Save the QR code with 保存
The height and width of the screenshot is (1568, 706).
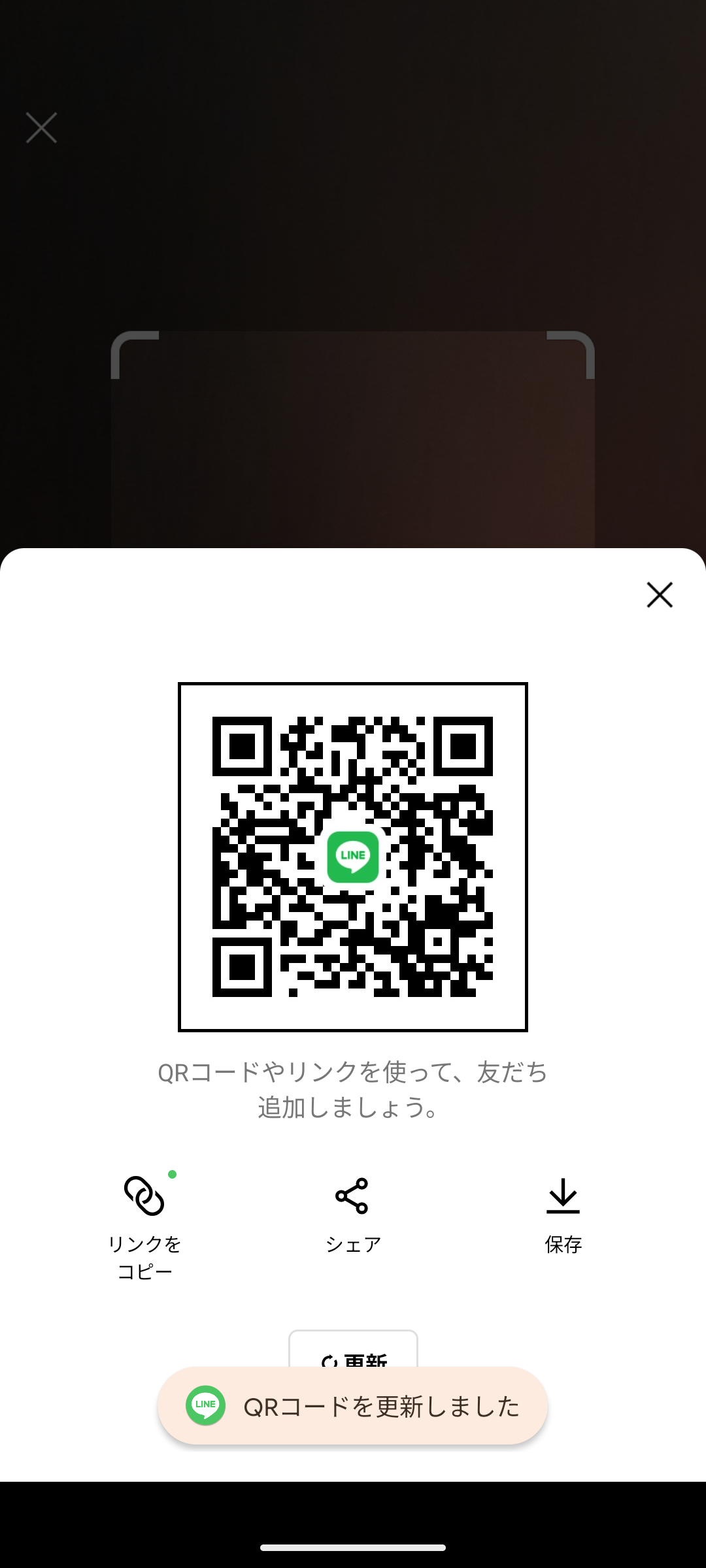(563, 1215)
